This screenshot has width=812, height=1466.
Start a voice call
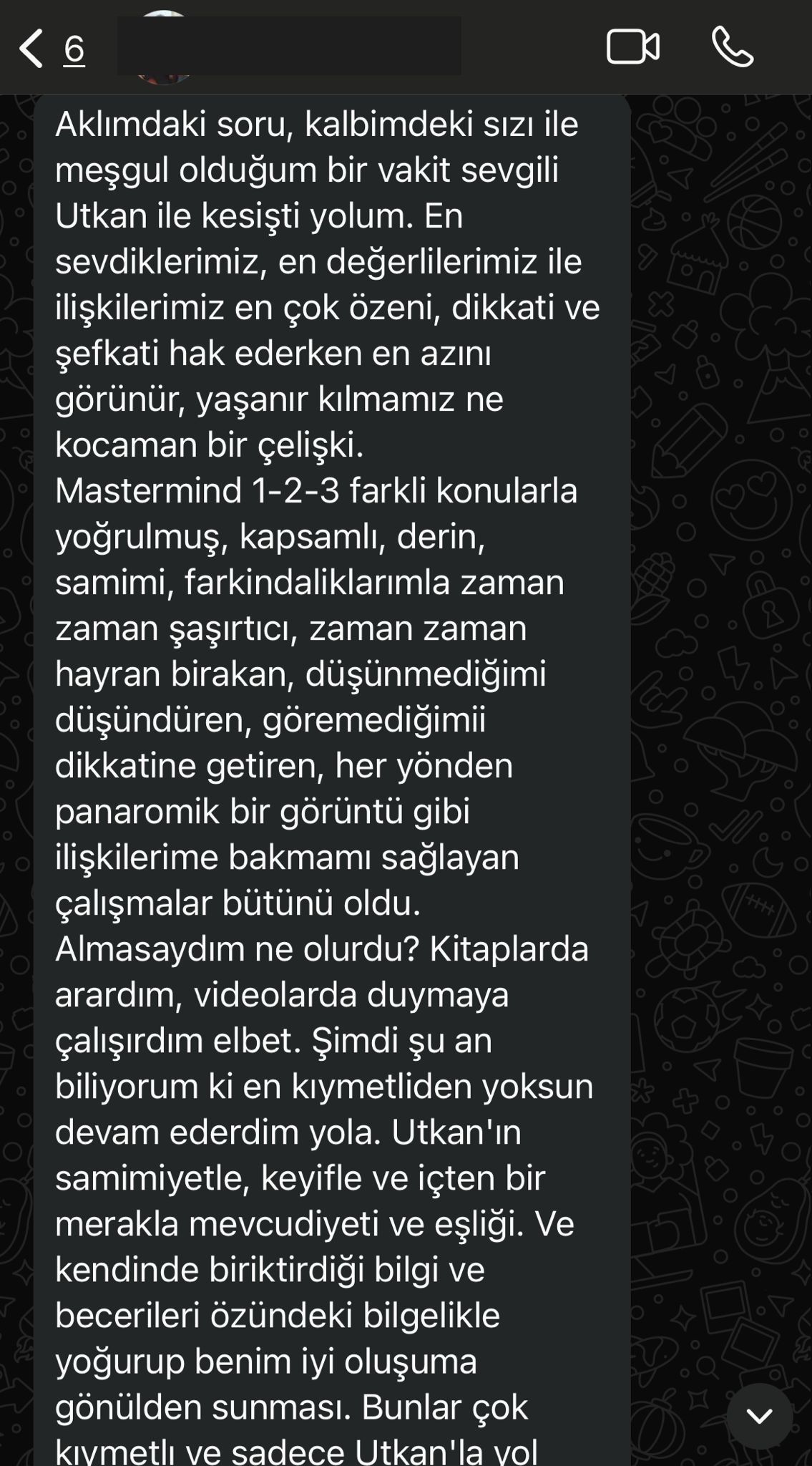coord(733,48)
